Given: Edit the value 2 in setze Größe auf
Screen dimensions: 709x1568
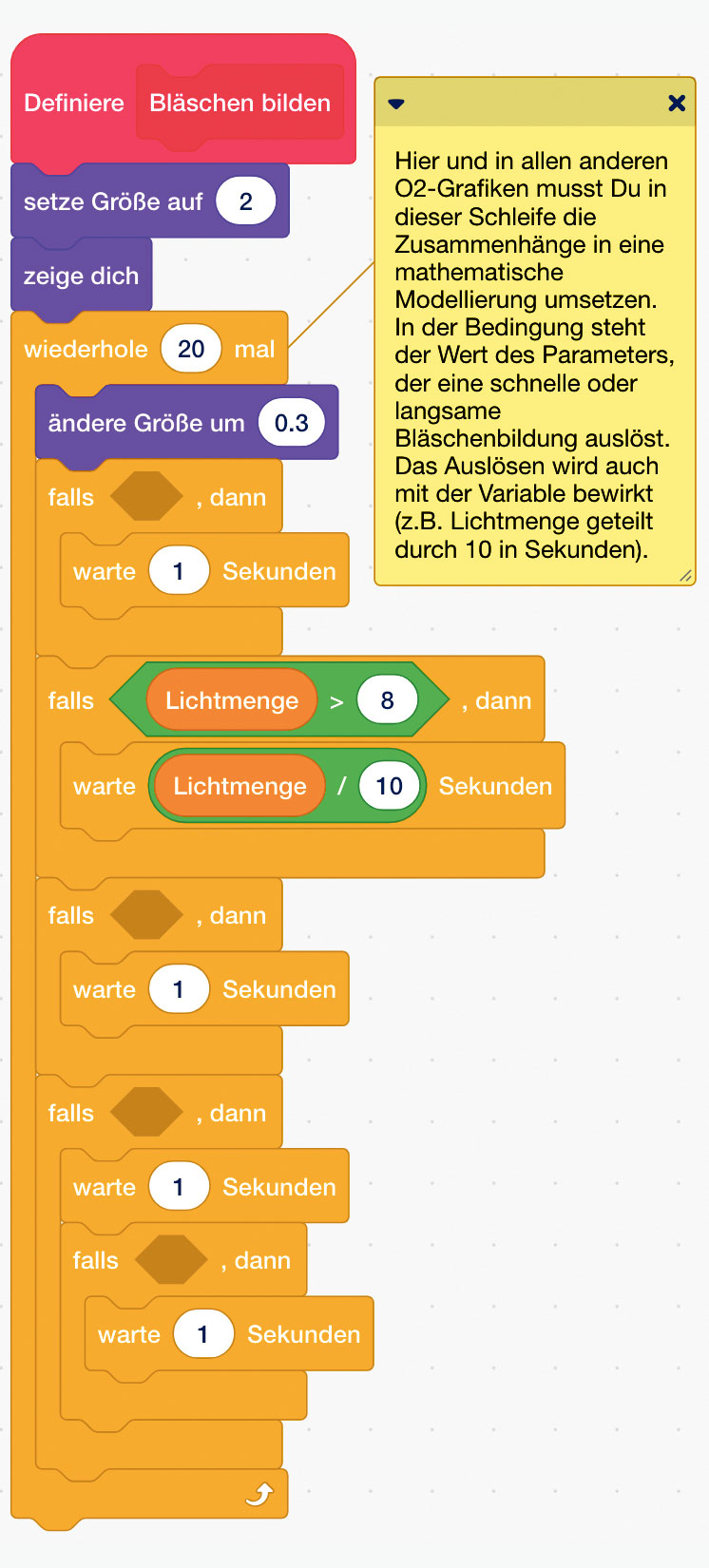Looking at the screenshot, I should 245,201.
